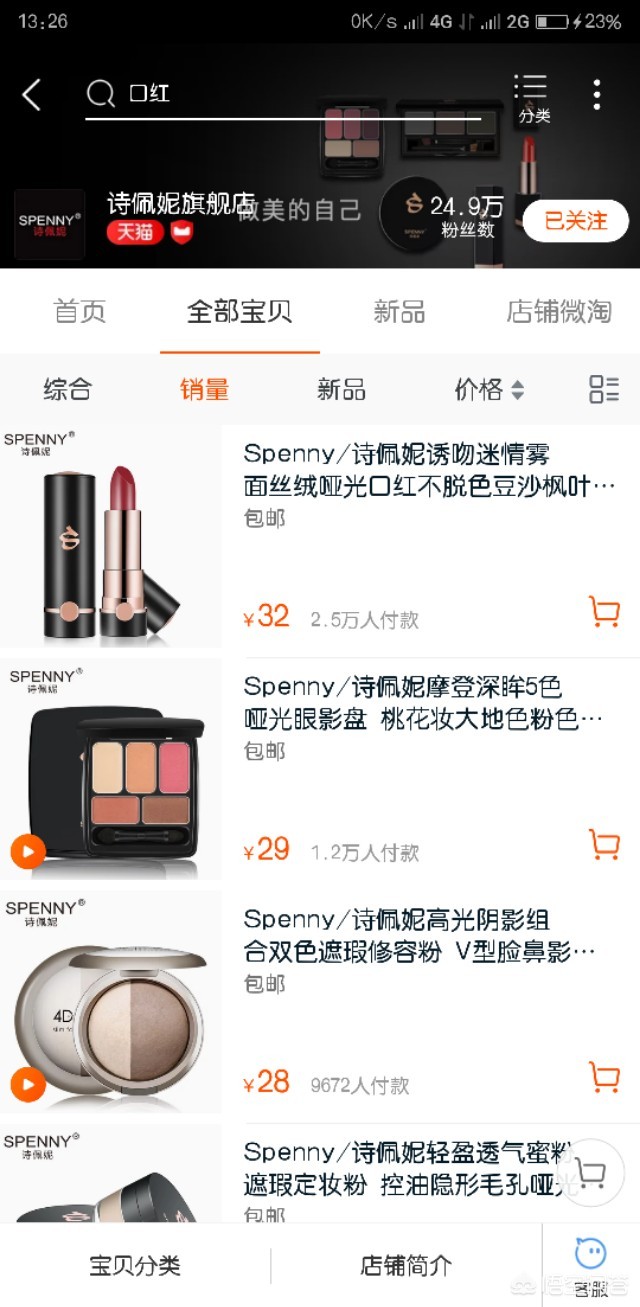This screenshot has width=640, height=1307.
Task: Toggle the list and grid layout icon
Action: pyautogui.click(x=604, y=389)
